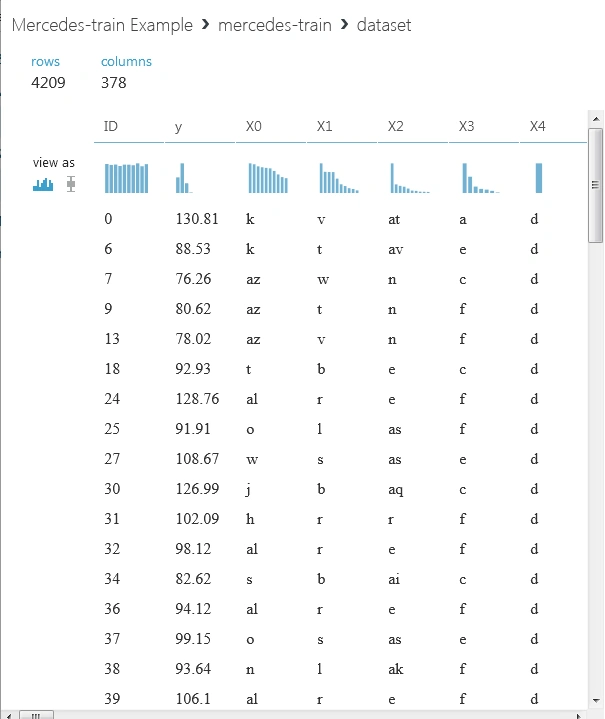Image resolution: width=605 pixels, height=719 pixels.
Task: Click the horizontal scrollbar right arrow
Action: coord(579,715)
